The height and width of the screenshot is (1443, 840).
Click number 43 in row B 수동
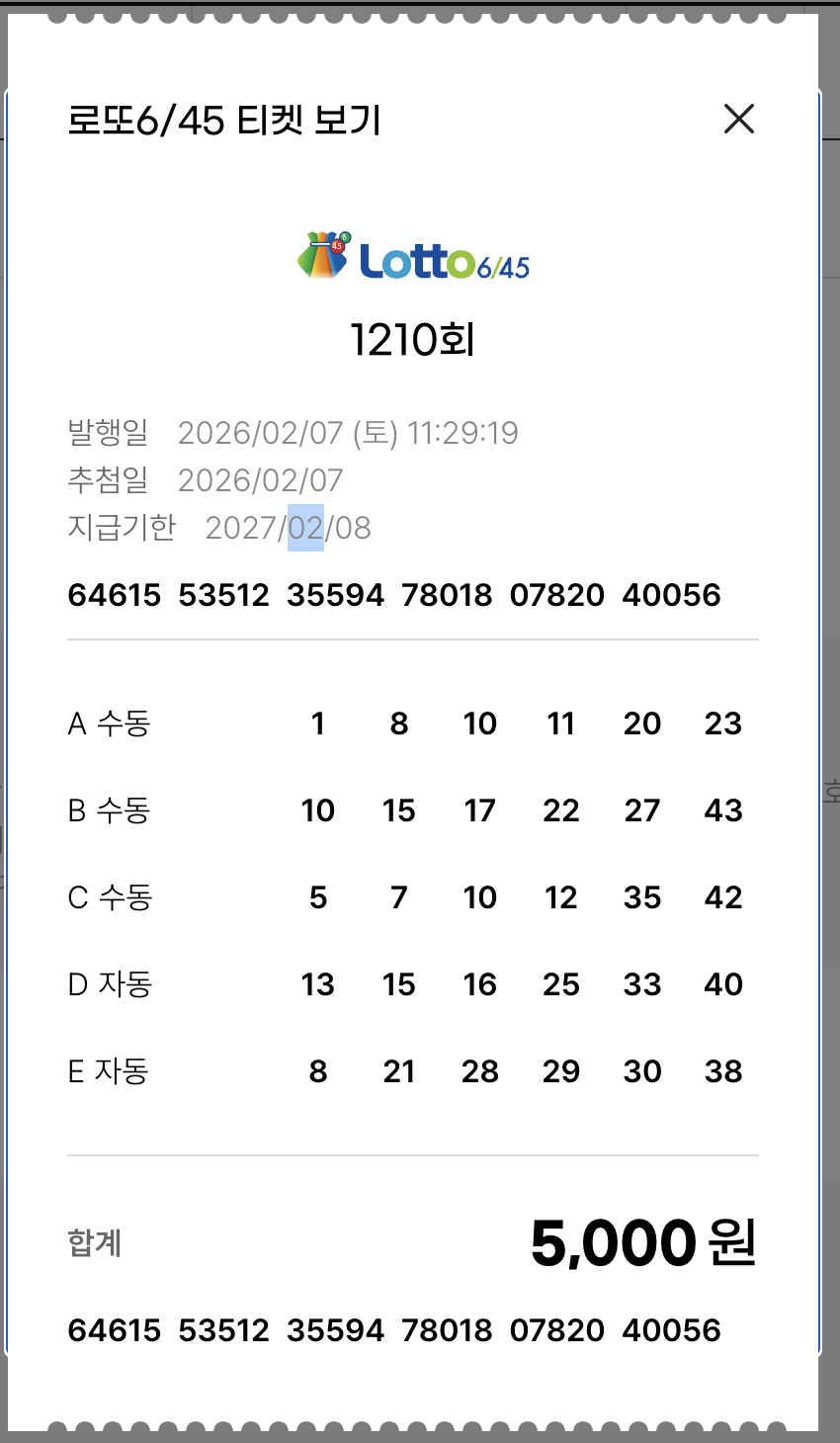[722, 810]
